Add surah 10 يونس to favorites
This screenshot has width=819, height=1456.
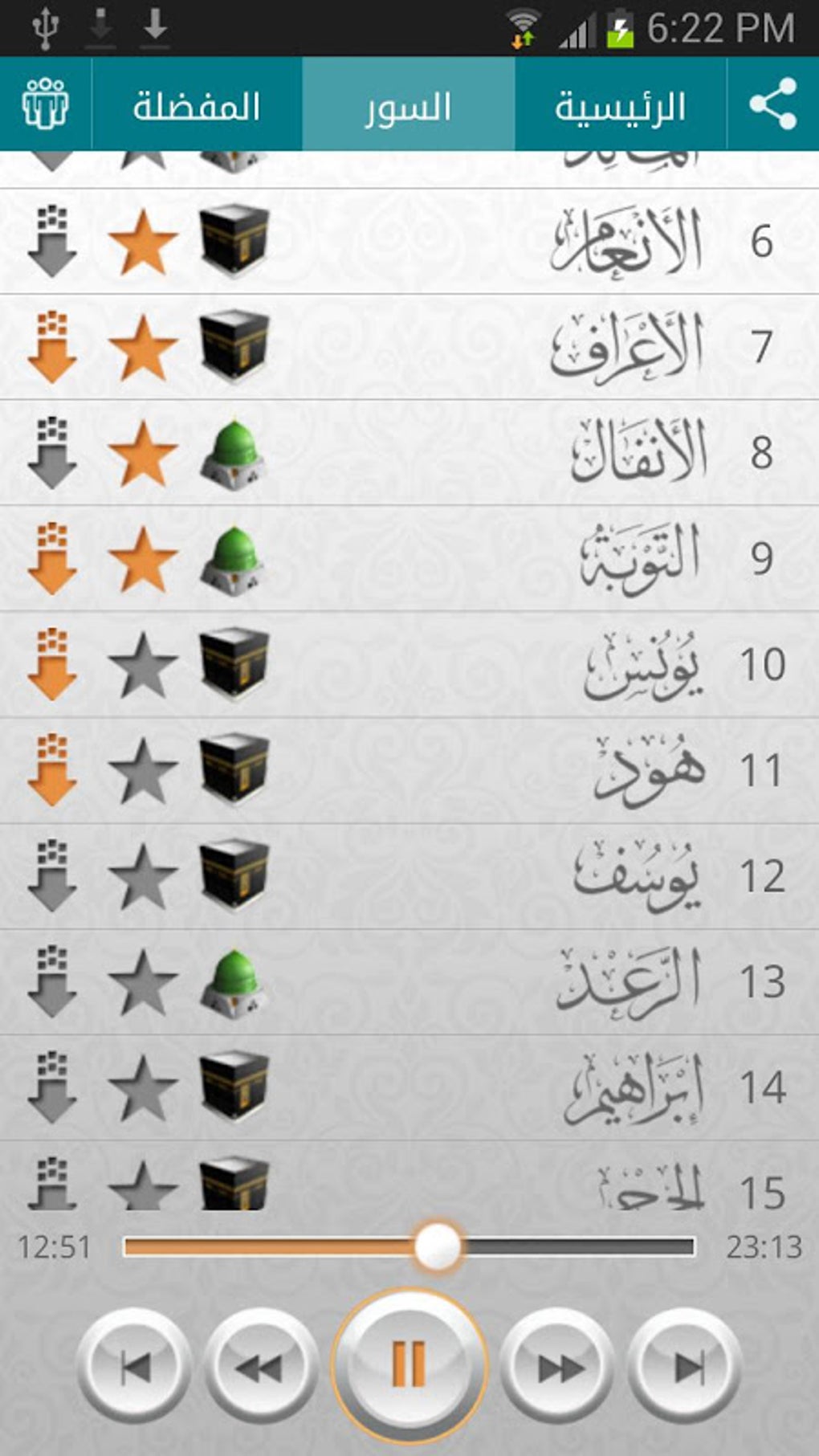142,665
